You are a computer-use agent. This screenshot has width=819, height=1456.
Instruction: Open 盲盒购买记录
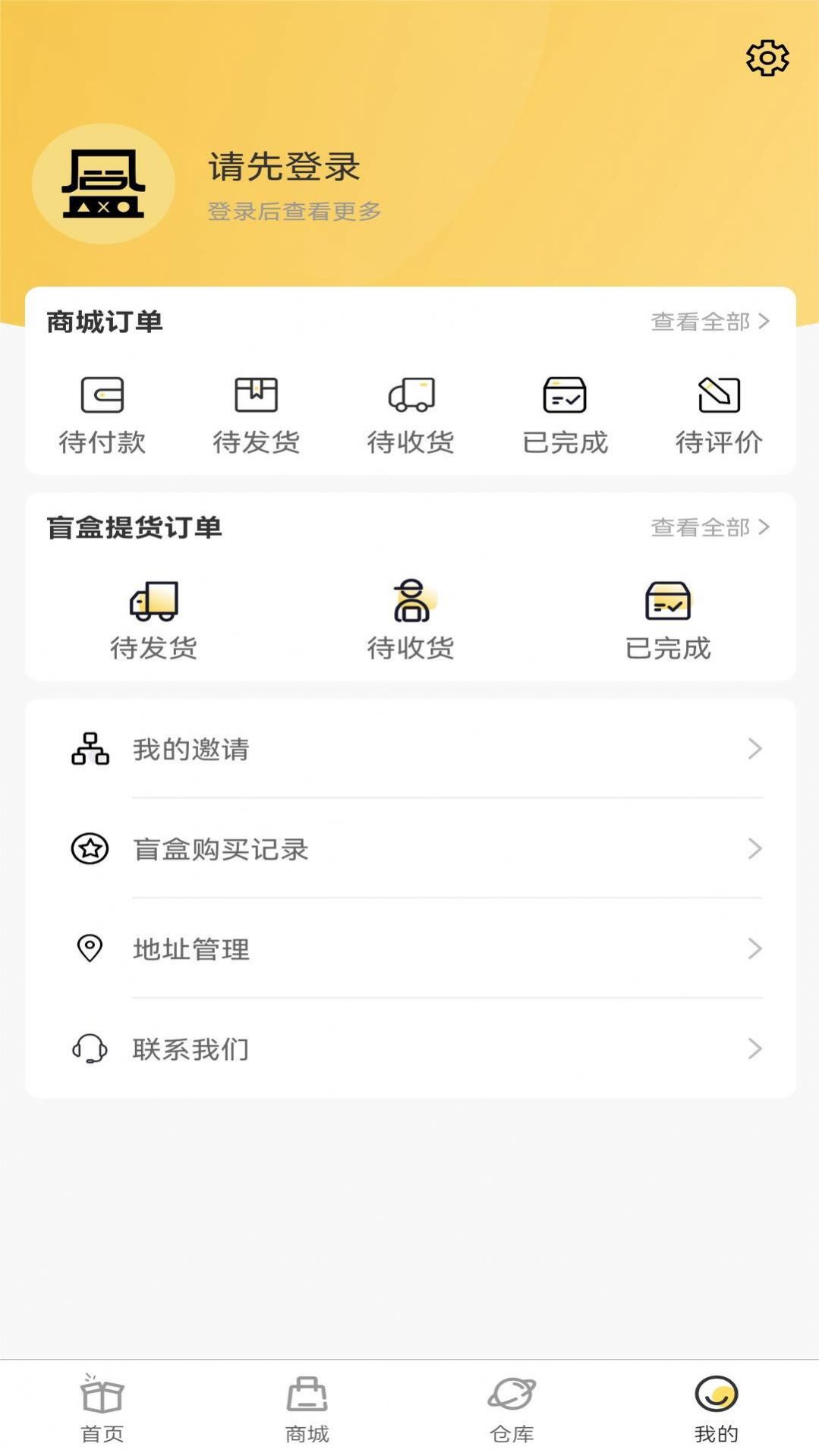pos(410,849)
